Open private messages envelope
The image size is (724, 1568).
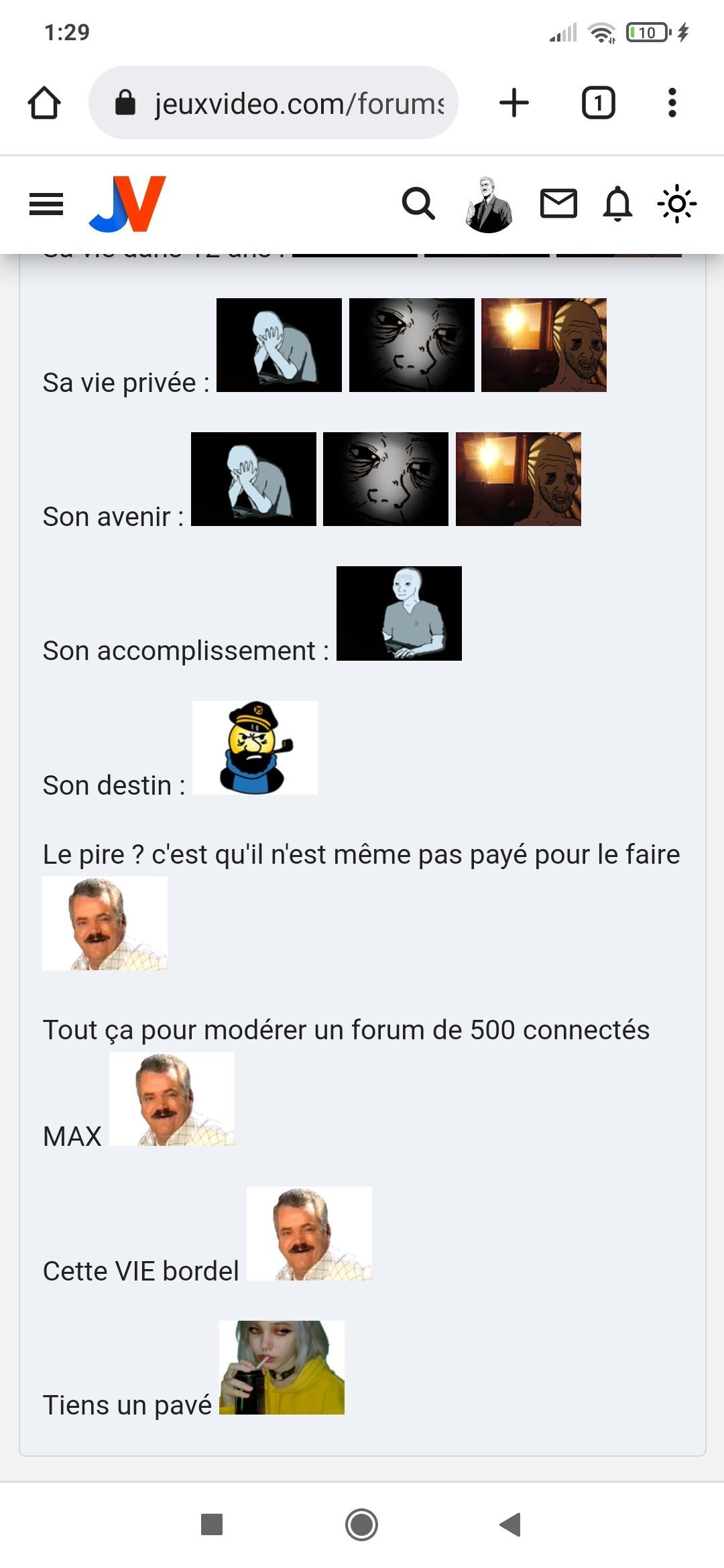[x=558, y=204]
